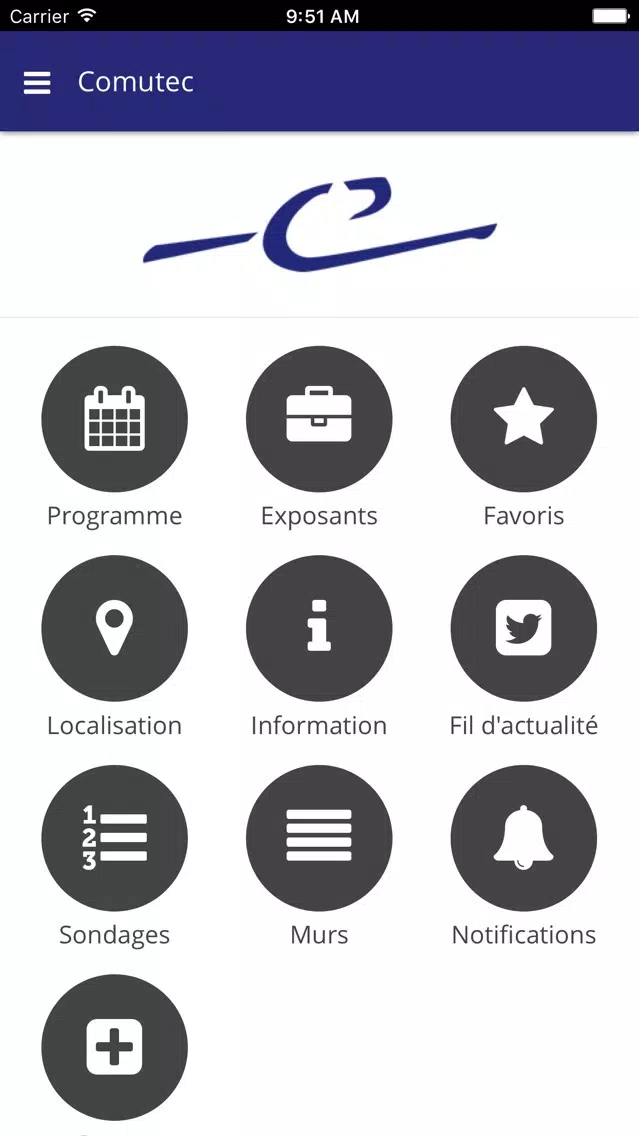This screenshot has height=1136, width=639.
Task: Open the hamburger drawer menu
Action: tap(37, 83)
